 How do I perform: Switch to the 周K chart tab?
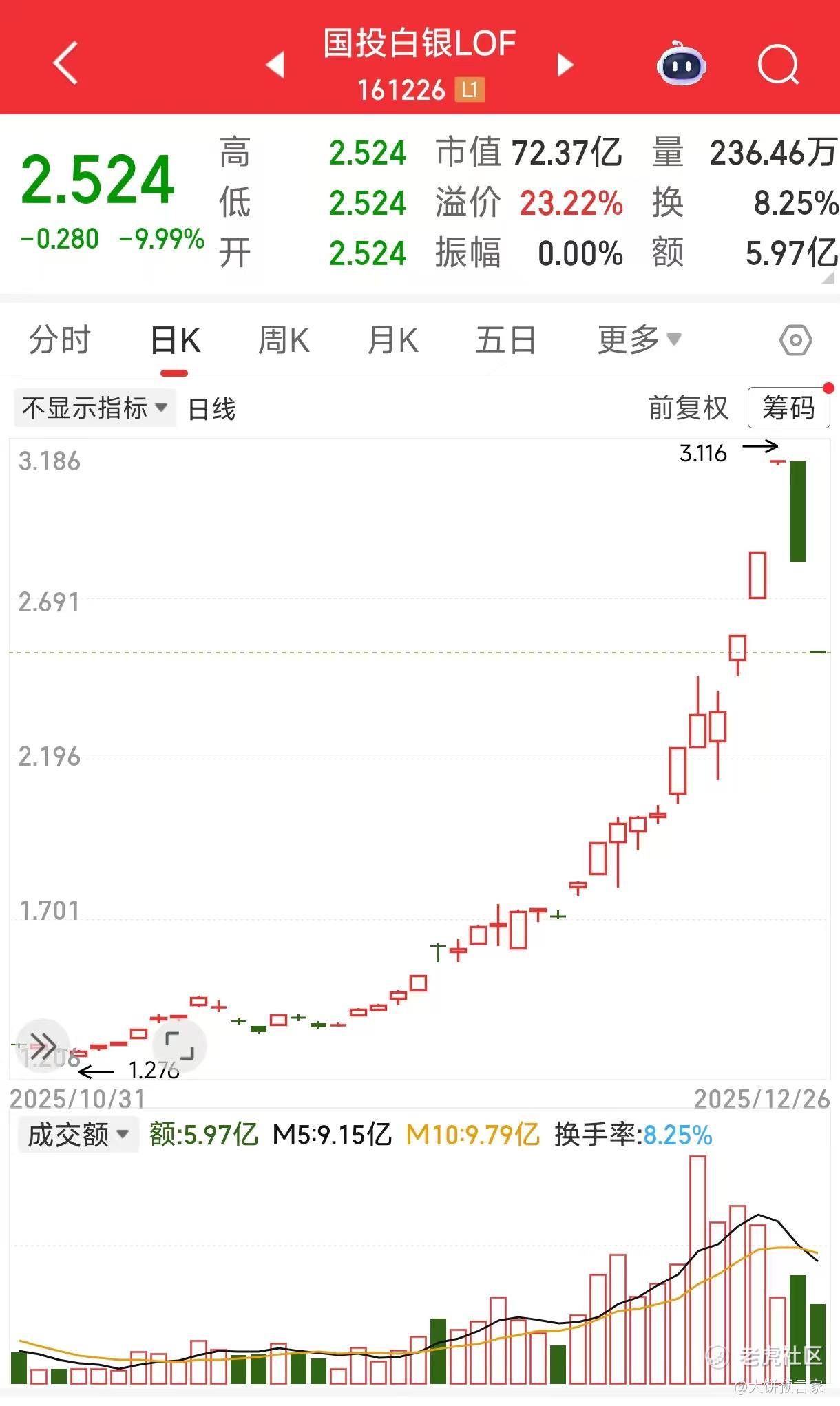[x=284, y=340]
